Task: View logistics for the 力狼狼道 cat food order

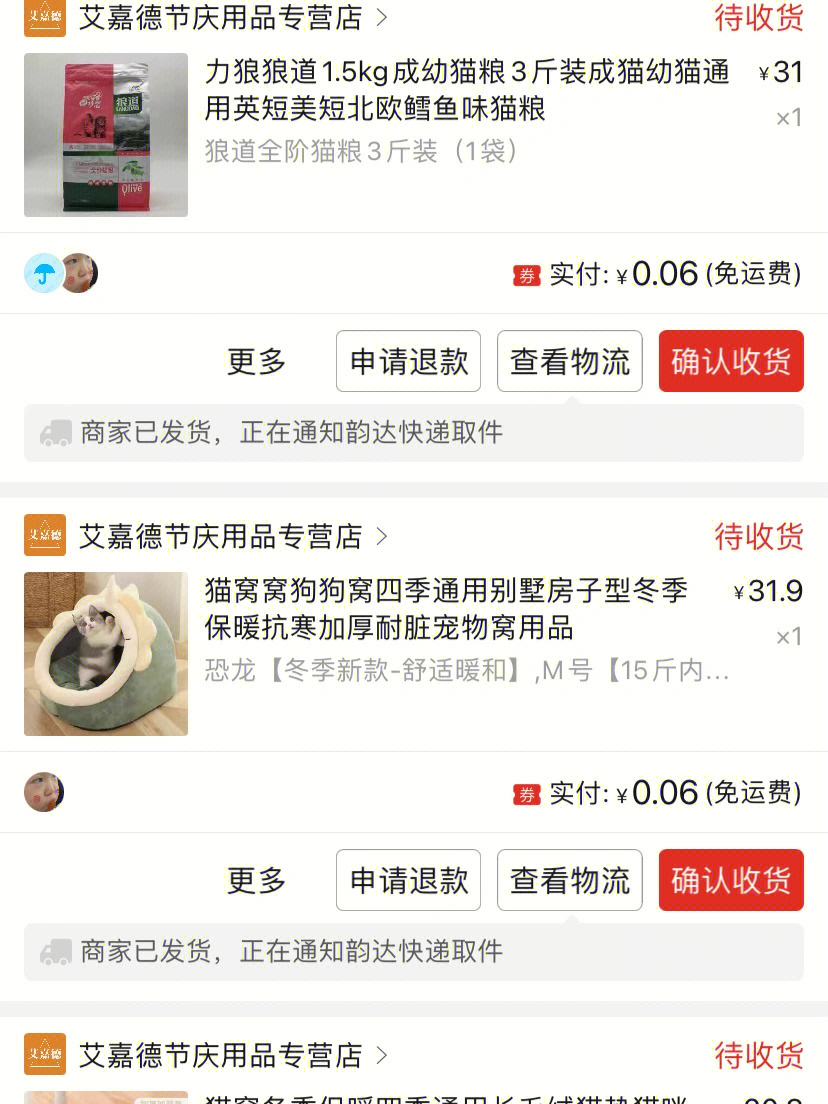Action: click(570, 361)
